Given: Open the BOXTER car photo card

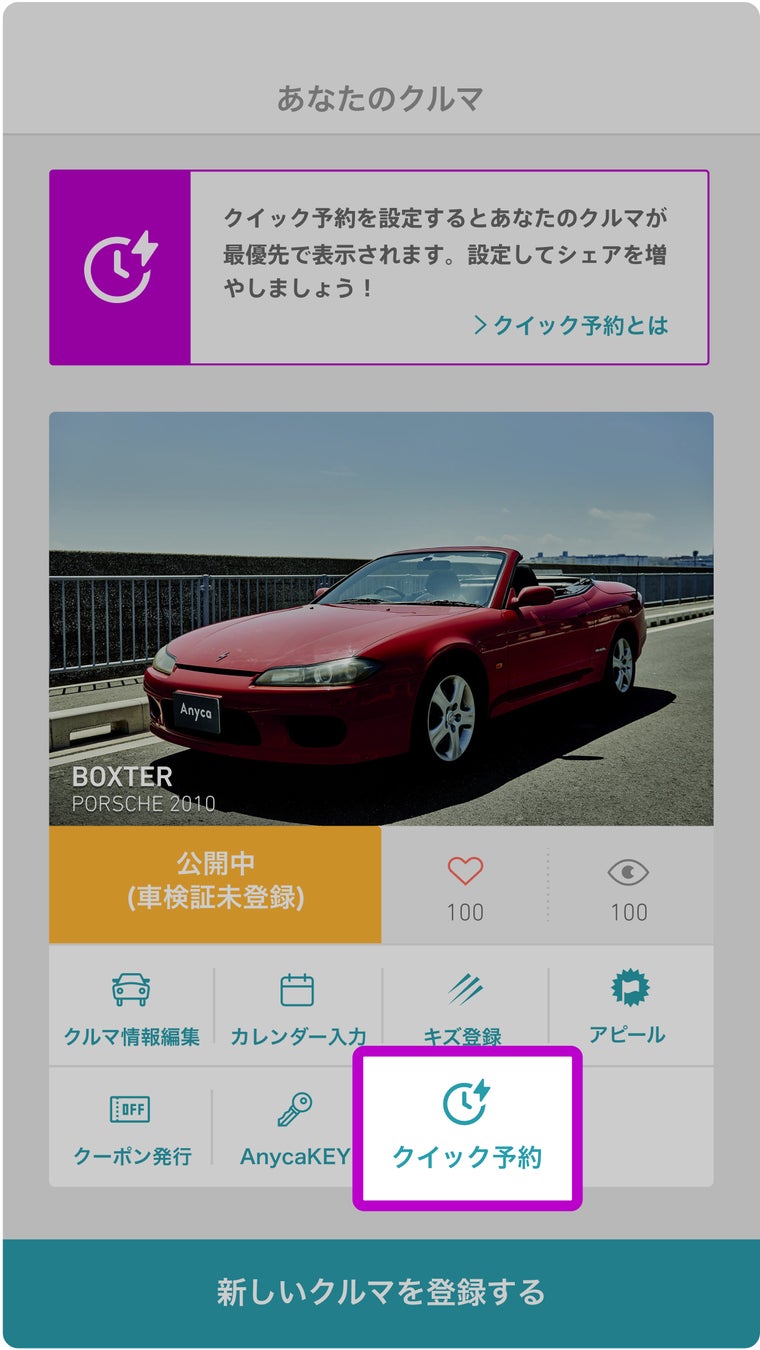Looking at the screenshot, I should [381, 618].
